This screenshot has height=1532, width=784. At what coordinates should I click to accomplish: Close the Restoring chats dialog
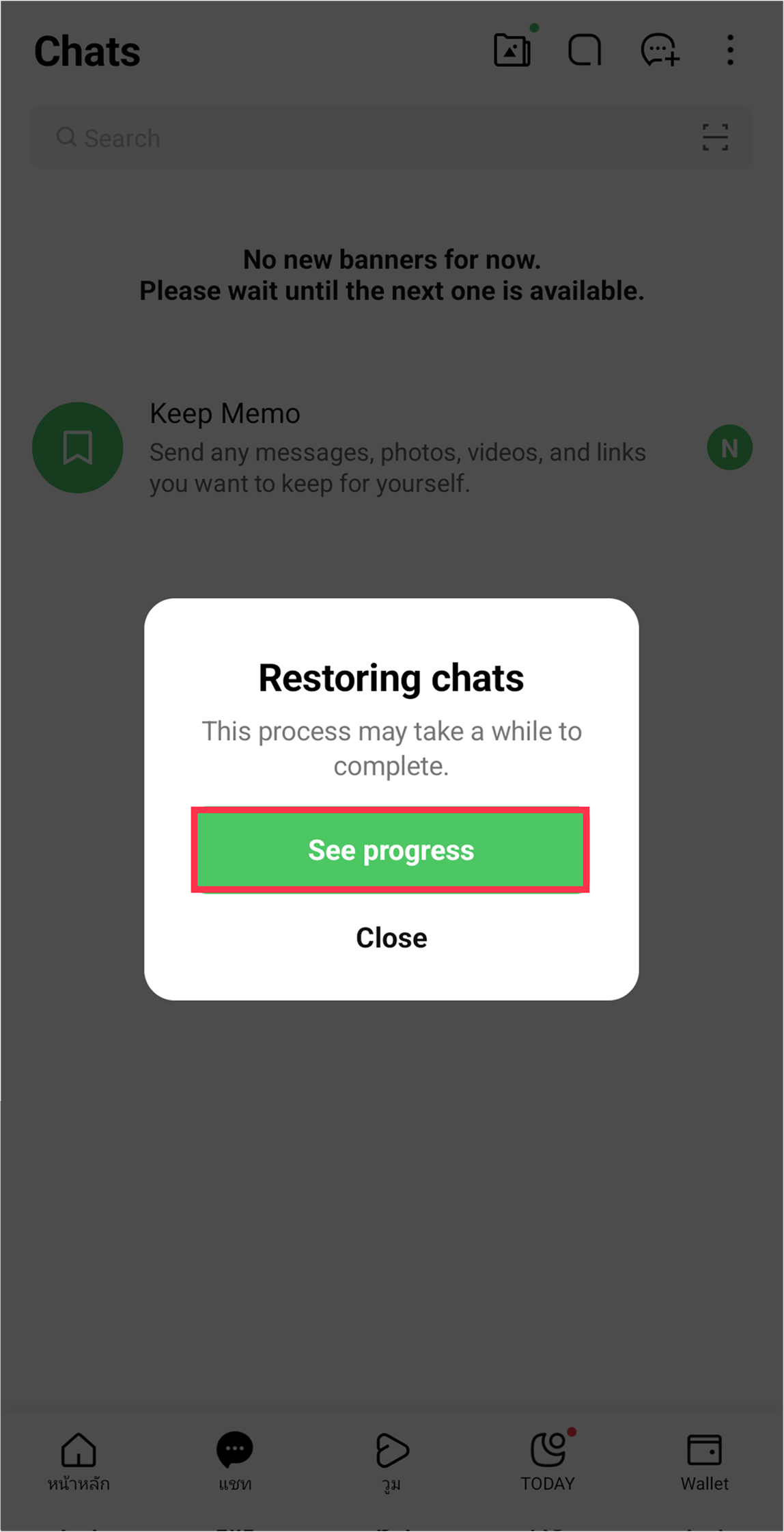point(391,938)
